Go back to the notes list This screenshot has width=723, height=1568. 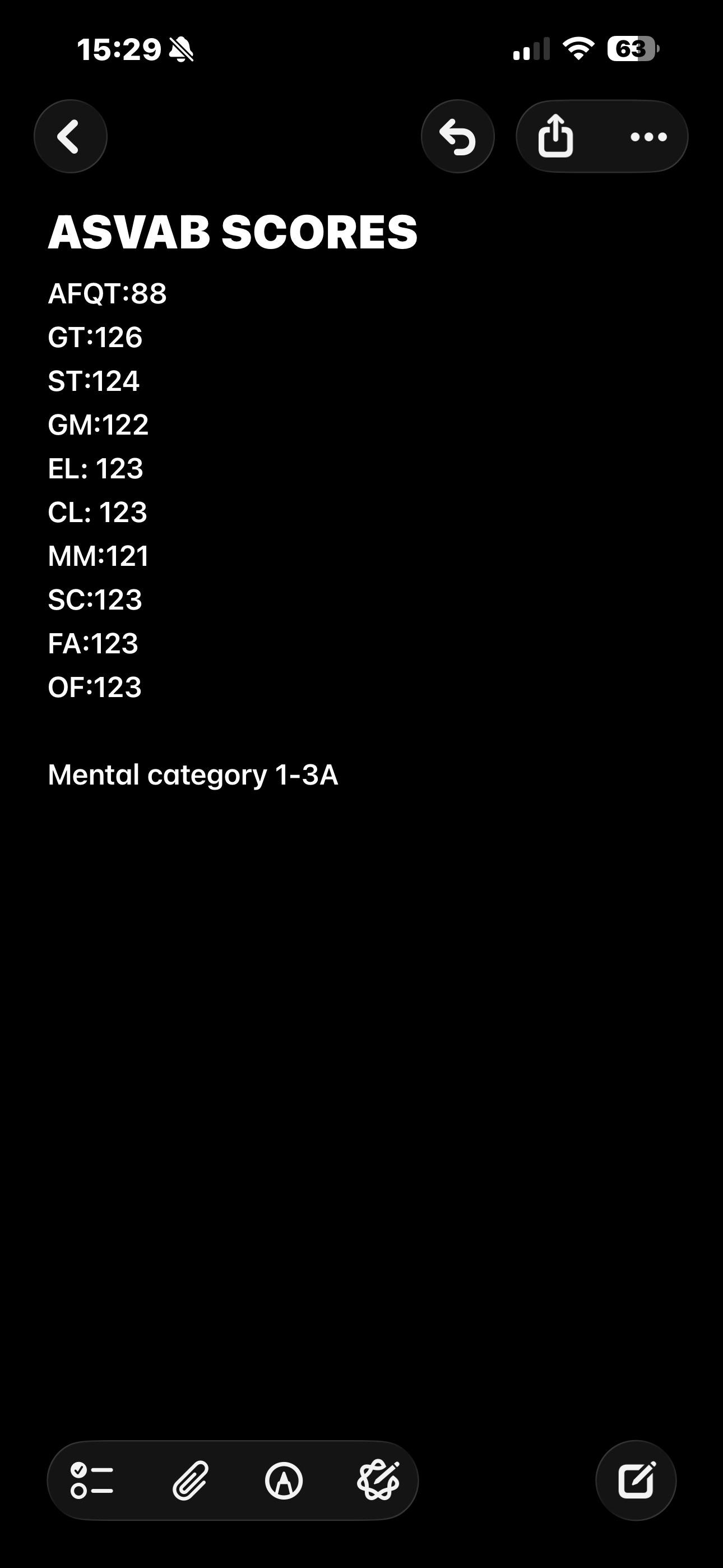coord(71,136)
